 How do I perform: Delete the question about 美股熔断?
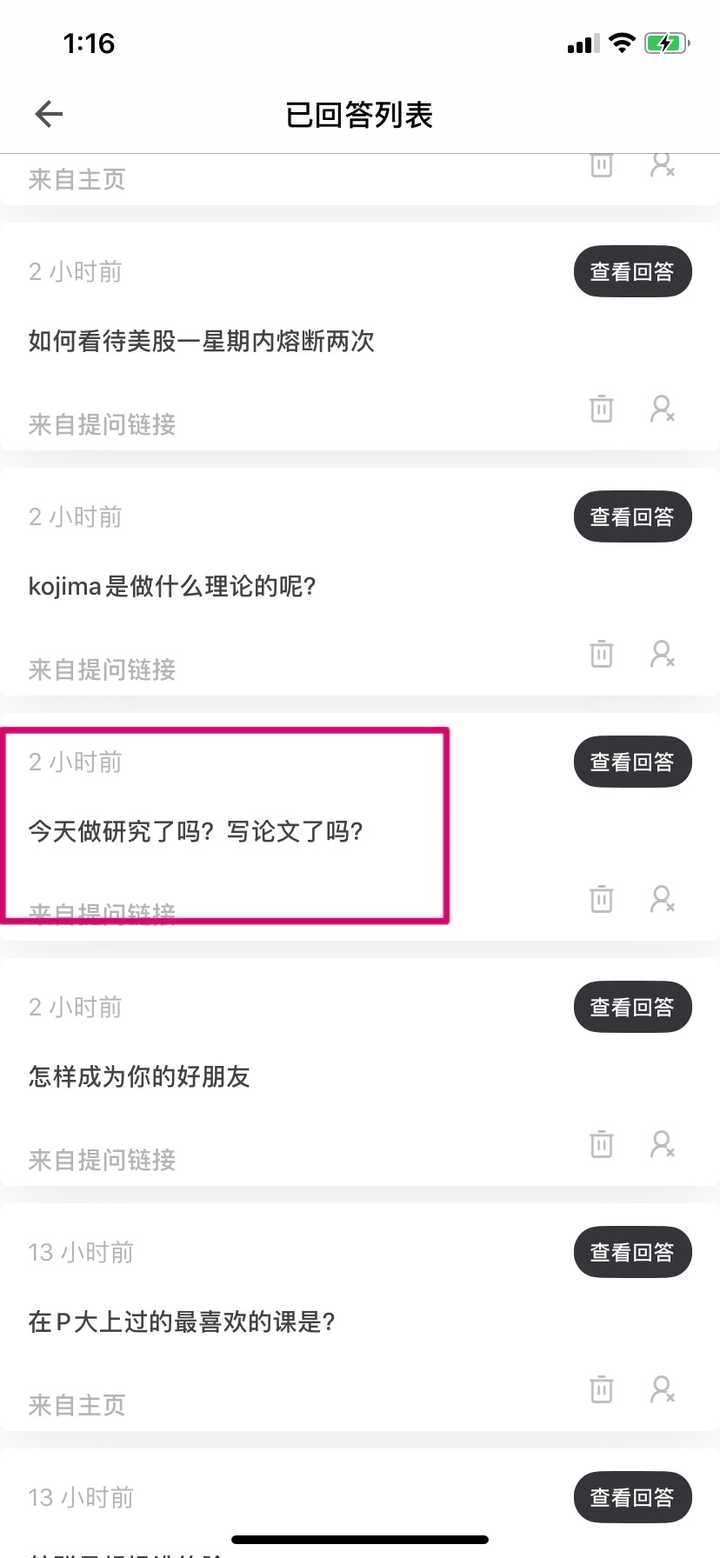tap(601, 408)
